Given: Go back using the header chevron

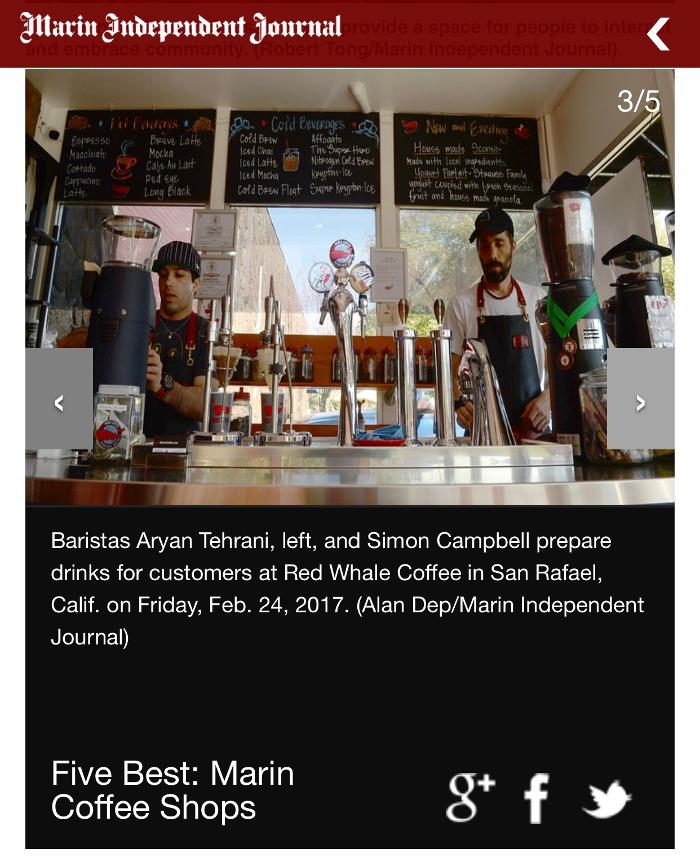Looking at the screenshot, I should point(658,33).
